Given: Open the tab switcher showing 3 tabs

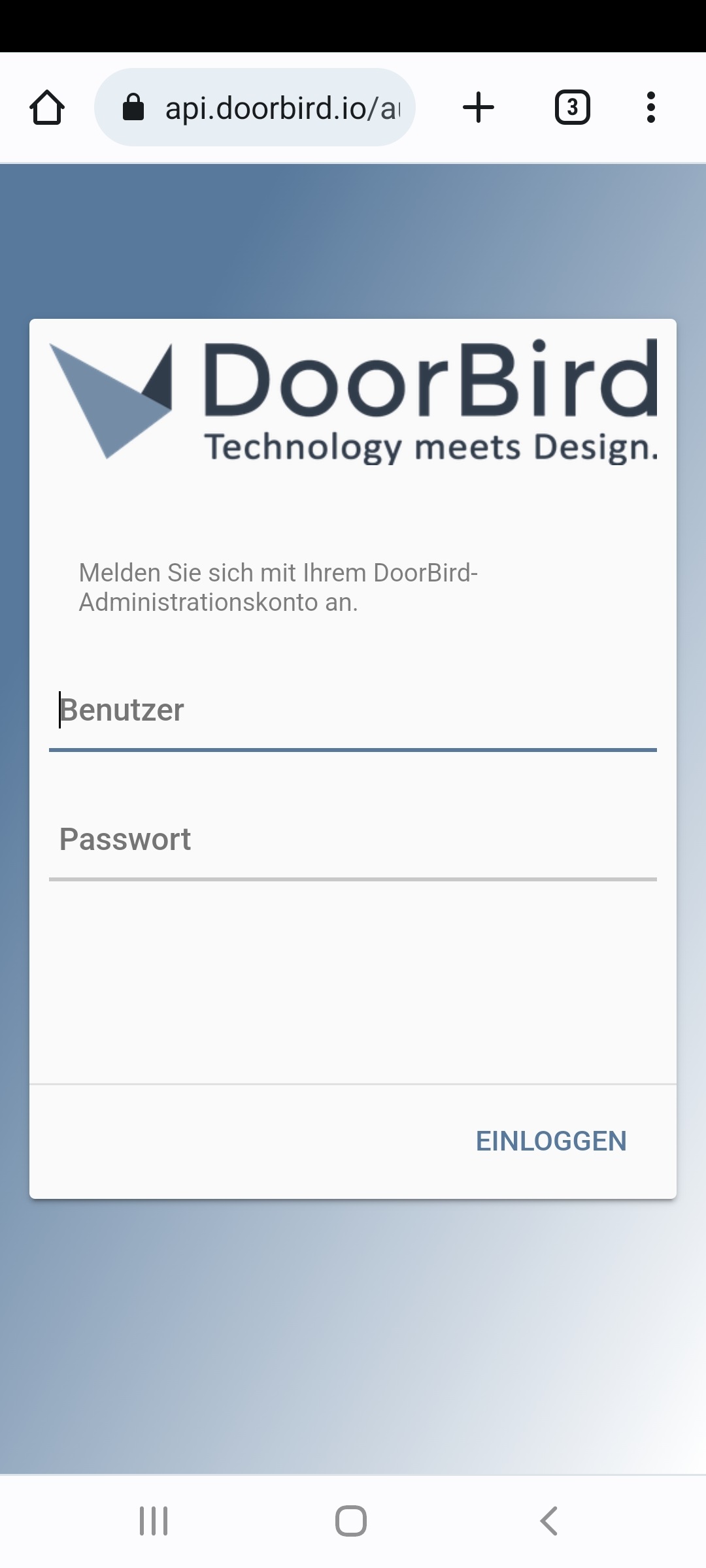Looking at the screenshot, I should pos(573,107).
